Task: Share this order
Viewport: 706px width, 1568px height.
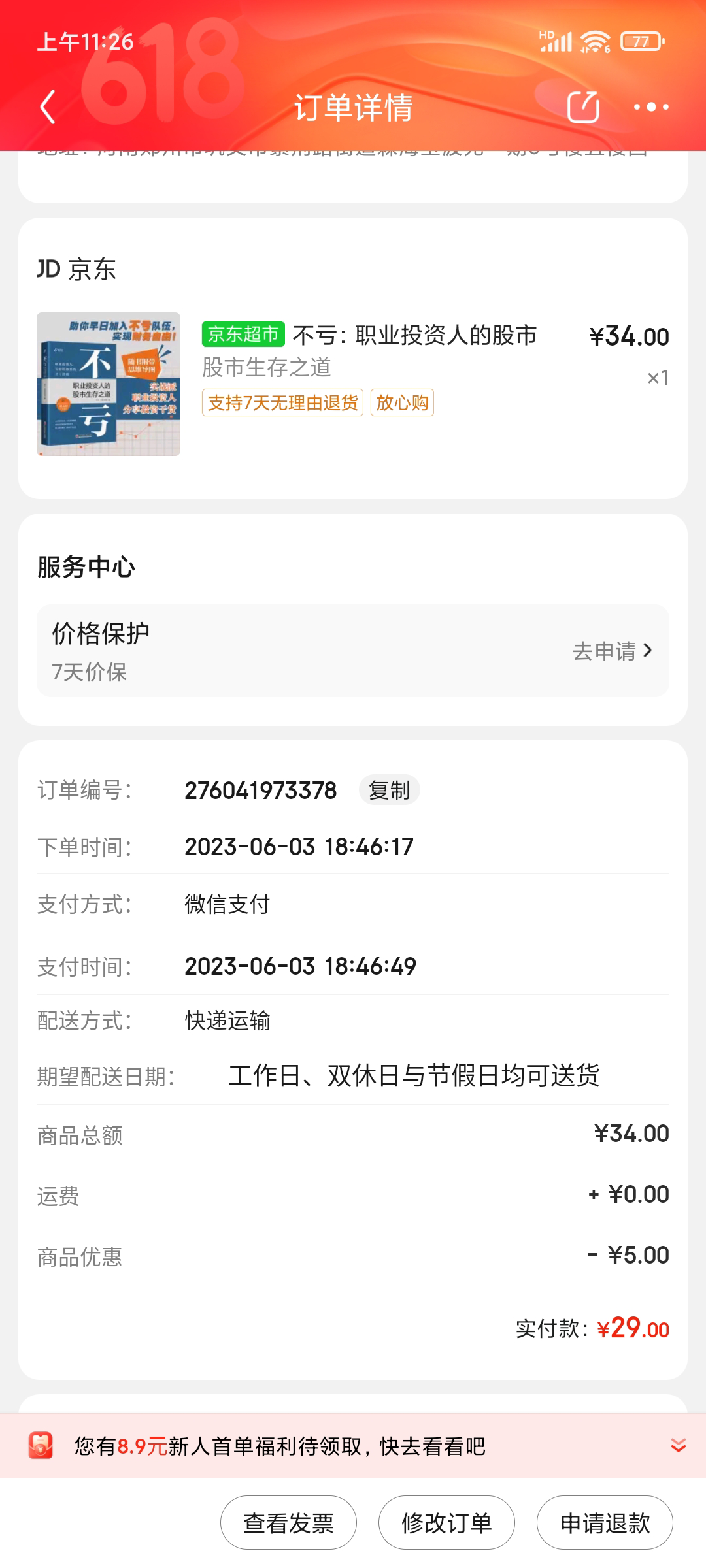Action: coord(583,107)
